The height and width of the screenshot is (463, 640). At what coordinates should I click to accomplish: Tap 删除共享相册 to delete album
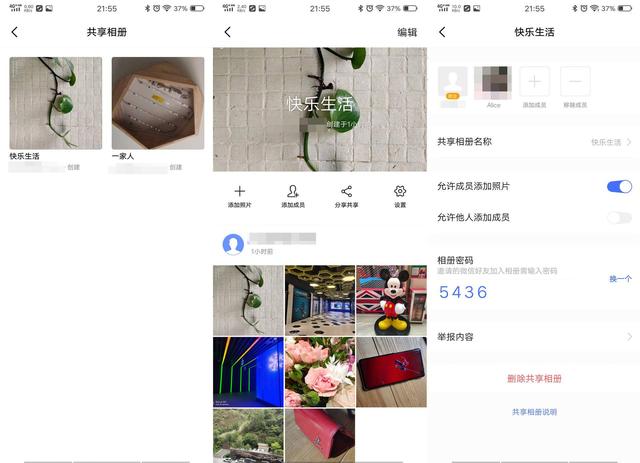(534, 379)
